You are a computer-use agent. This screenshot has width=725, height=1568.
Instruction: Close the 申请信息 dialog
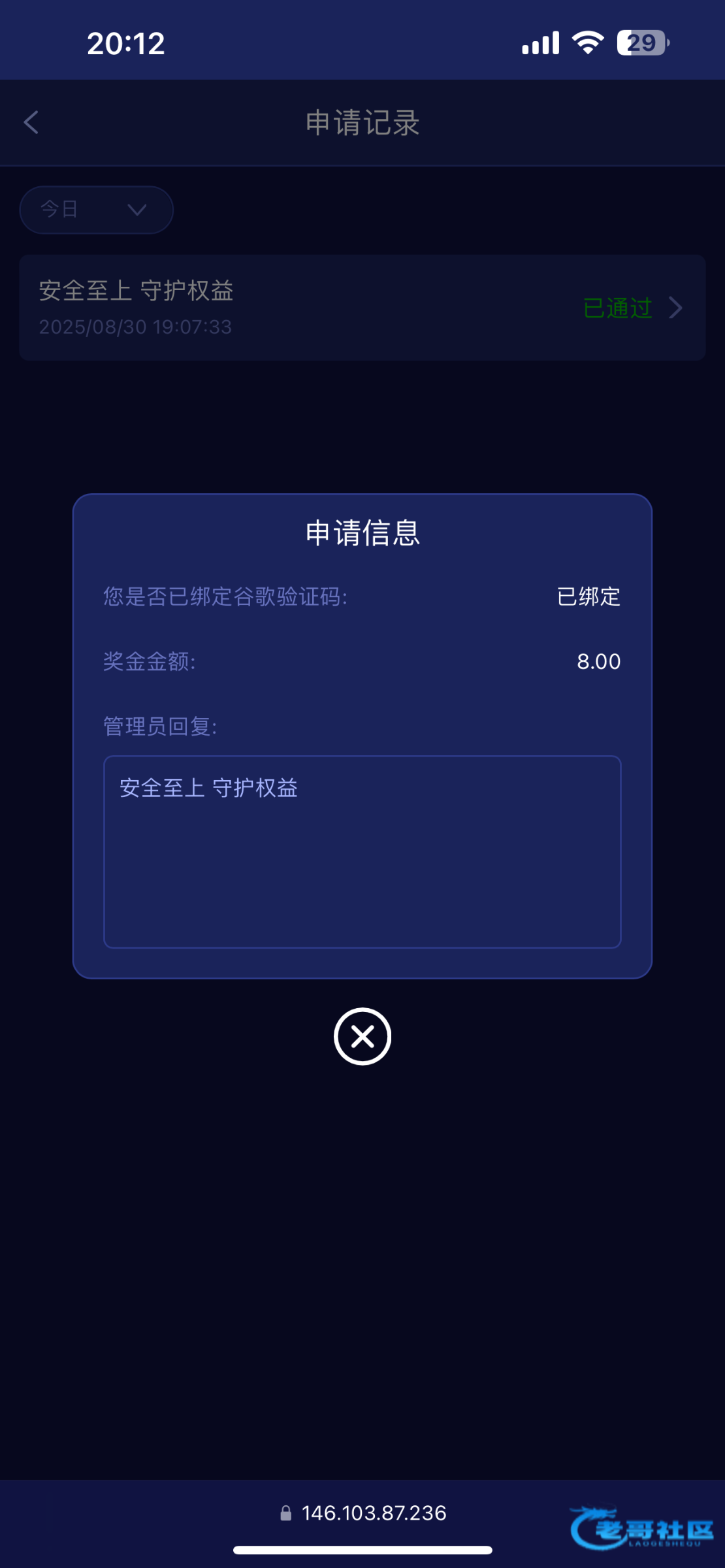coord(362,1036)
